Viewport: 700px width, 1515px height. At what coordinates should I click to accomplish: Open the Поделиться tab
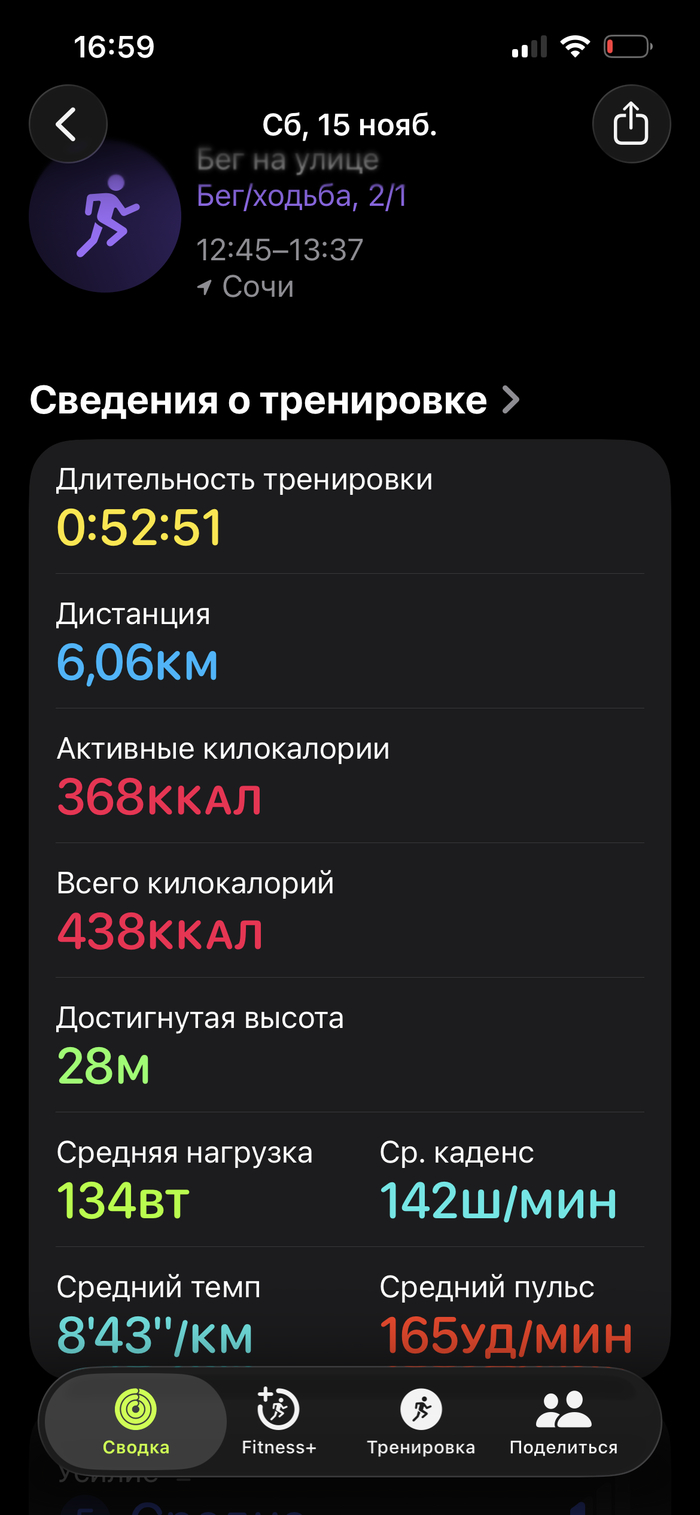(x=563, y=1421)
